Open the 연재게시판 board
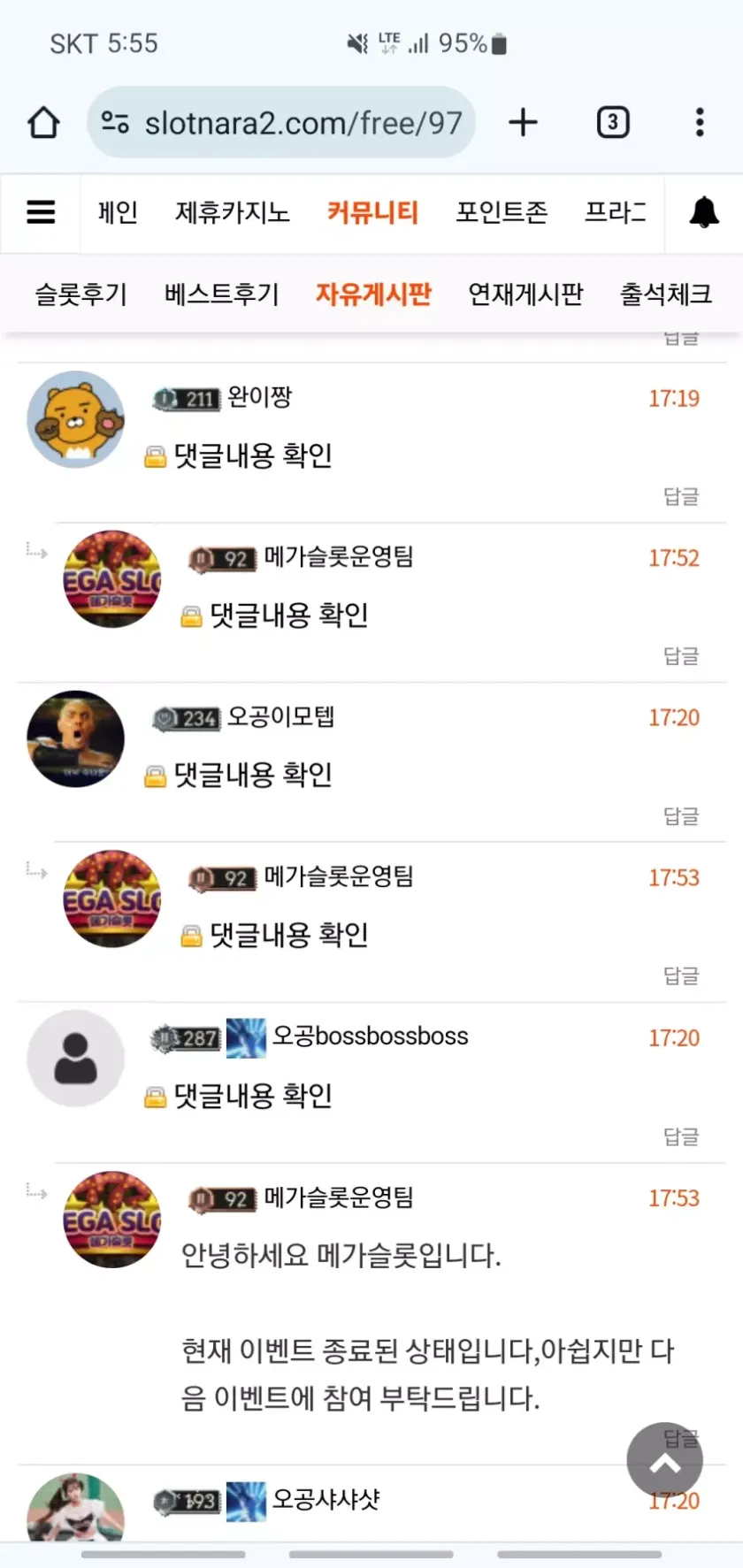The width and height of the screenshot is (743, 1568). pos(525,294)
